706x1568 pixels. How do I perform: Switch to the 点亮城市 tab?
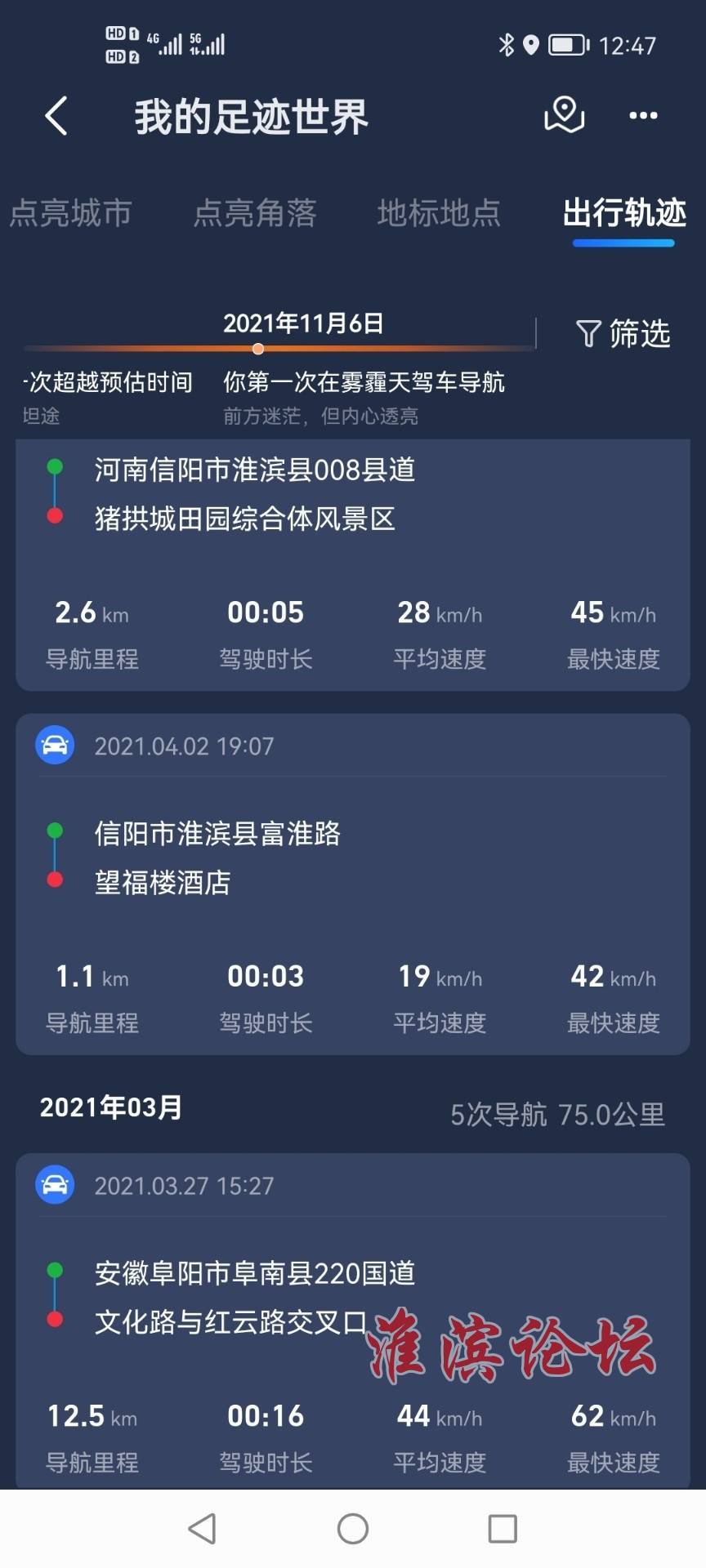click(70, 213)
